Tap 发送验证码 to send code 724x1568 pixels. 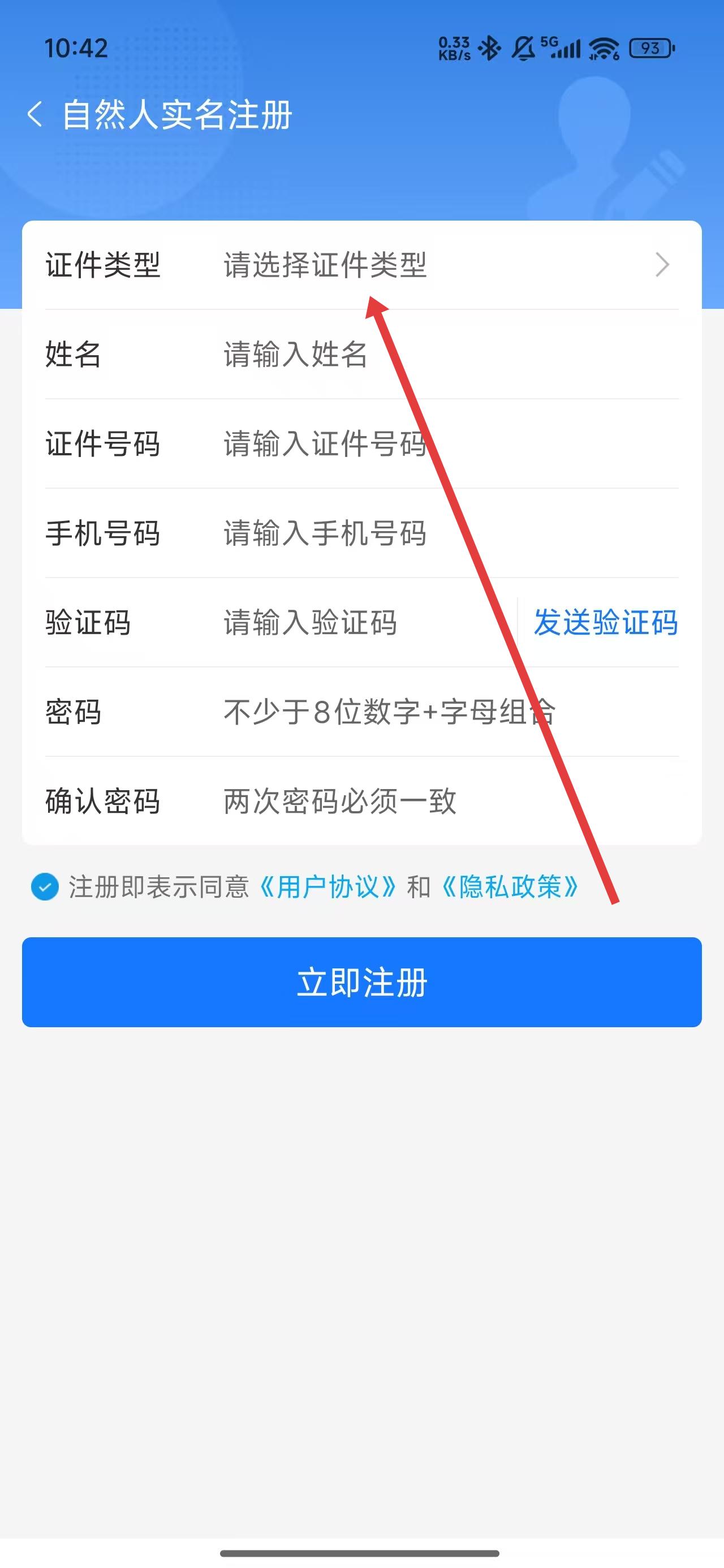tap(605, 622)
